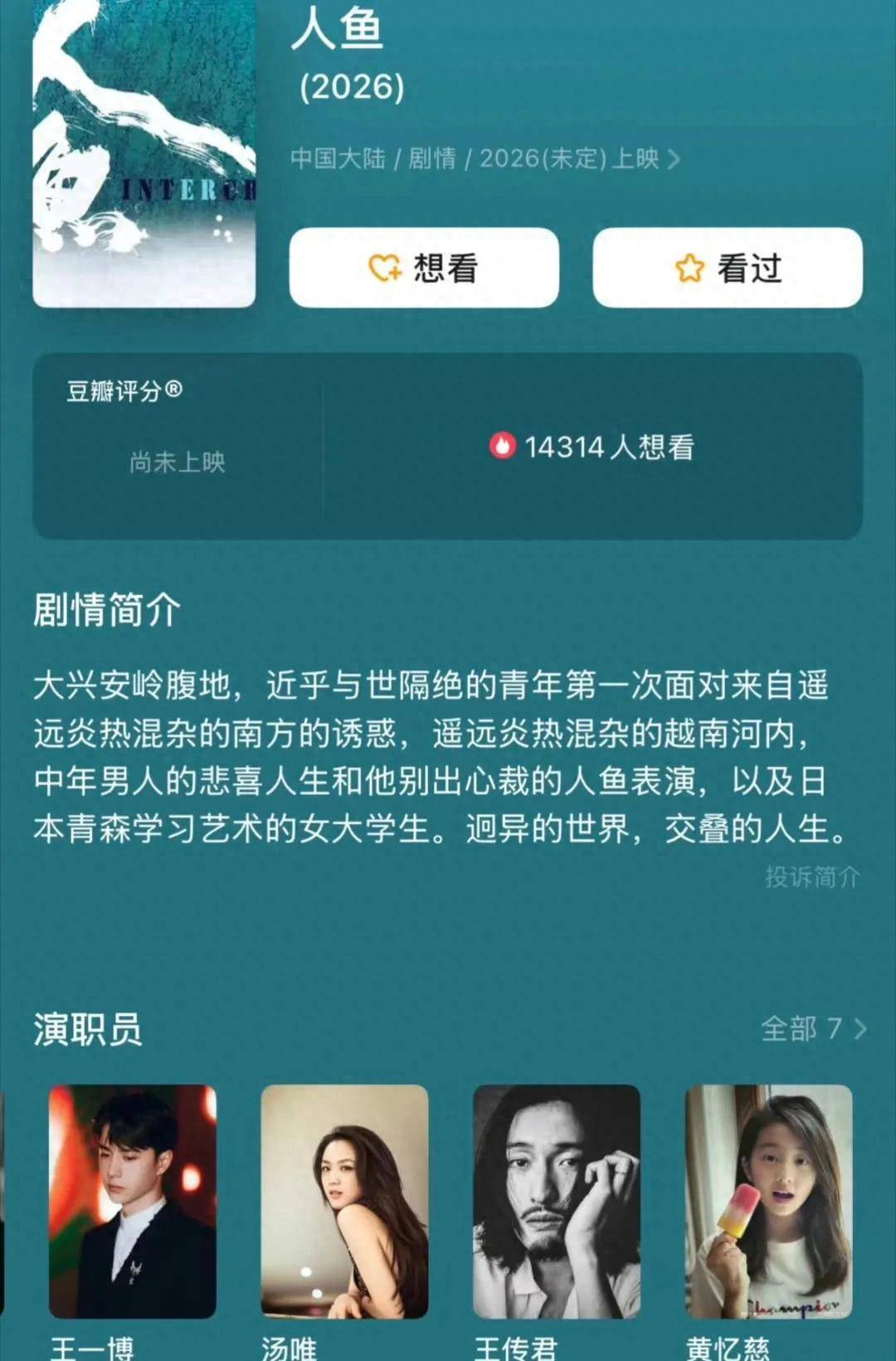Open cast member 王一博's profile
This screenshot has width=896, height=1361.
point(133,1201)
